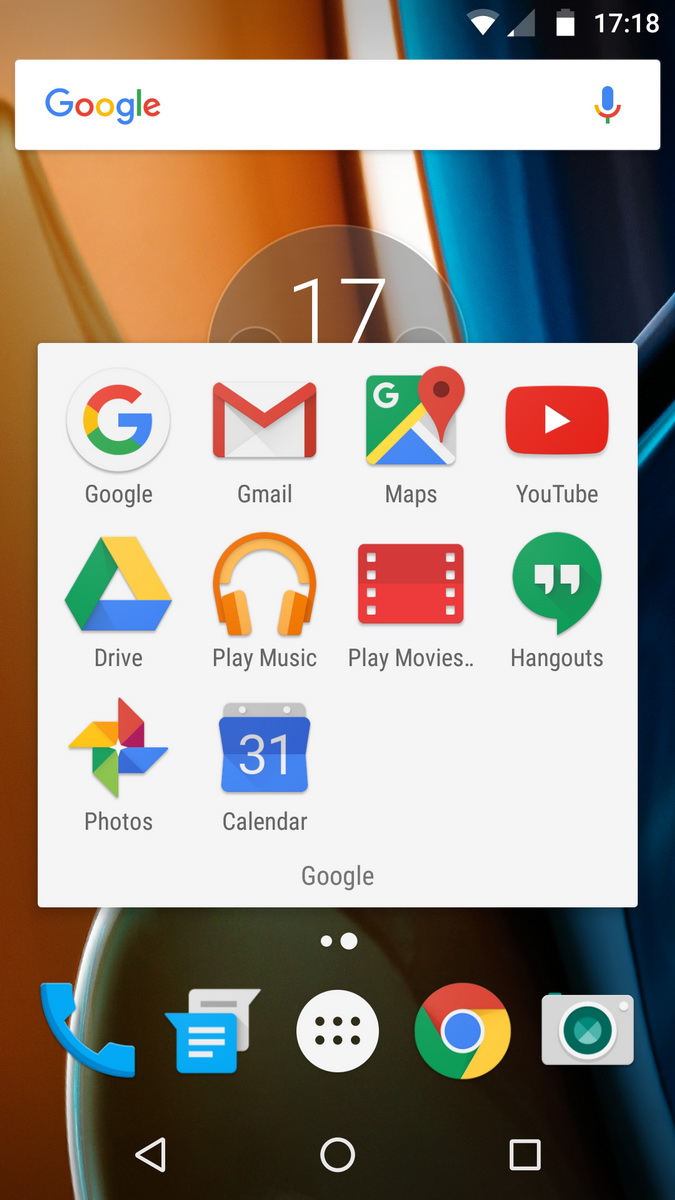Open the app drawer
Viewport: 675px width, 1200px height.
pos(338,1031)
